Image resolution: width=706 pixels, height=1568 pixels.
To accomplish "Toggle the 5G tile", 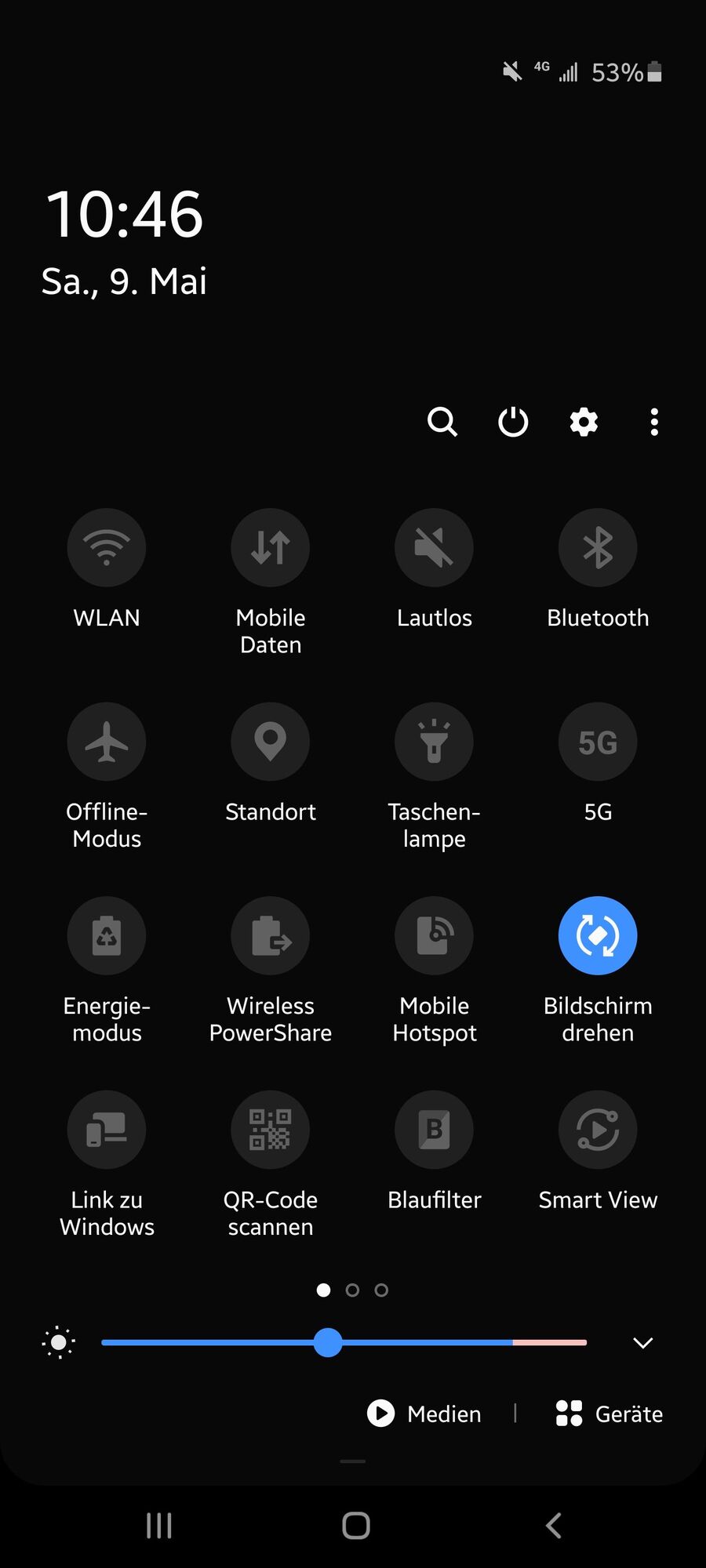I will pos(598,742).
